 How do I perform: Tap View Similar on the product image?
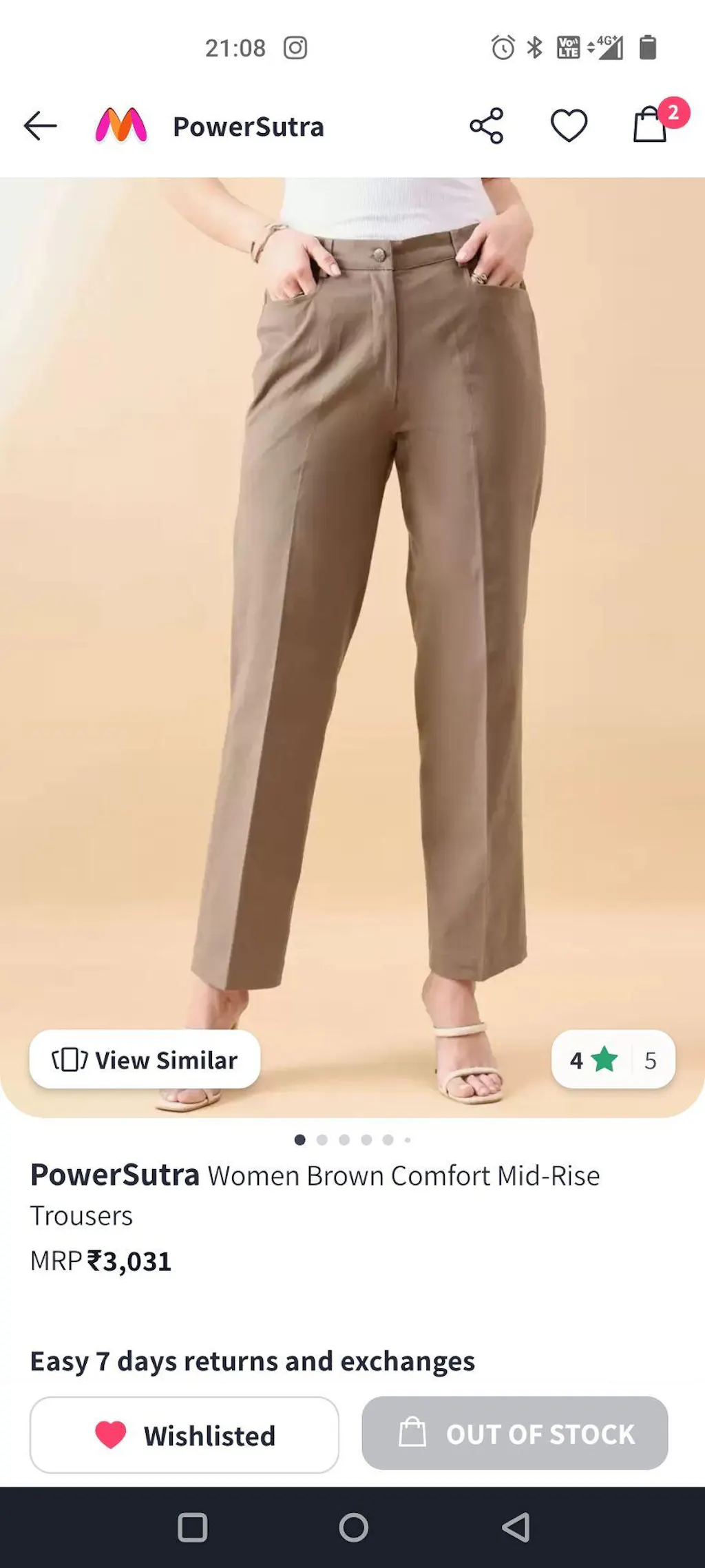pos(145,1060)
